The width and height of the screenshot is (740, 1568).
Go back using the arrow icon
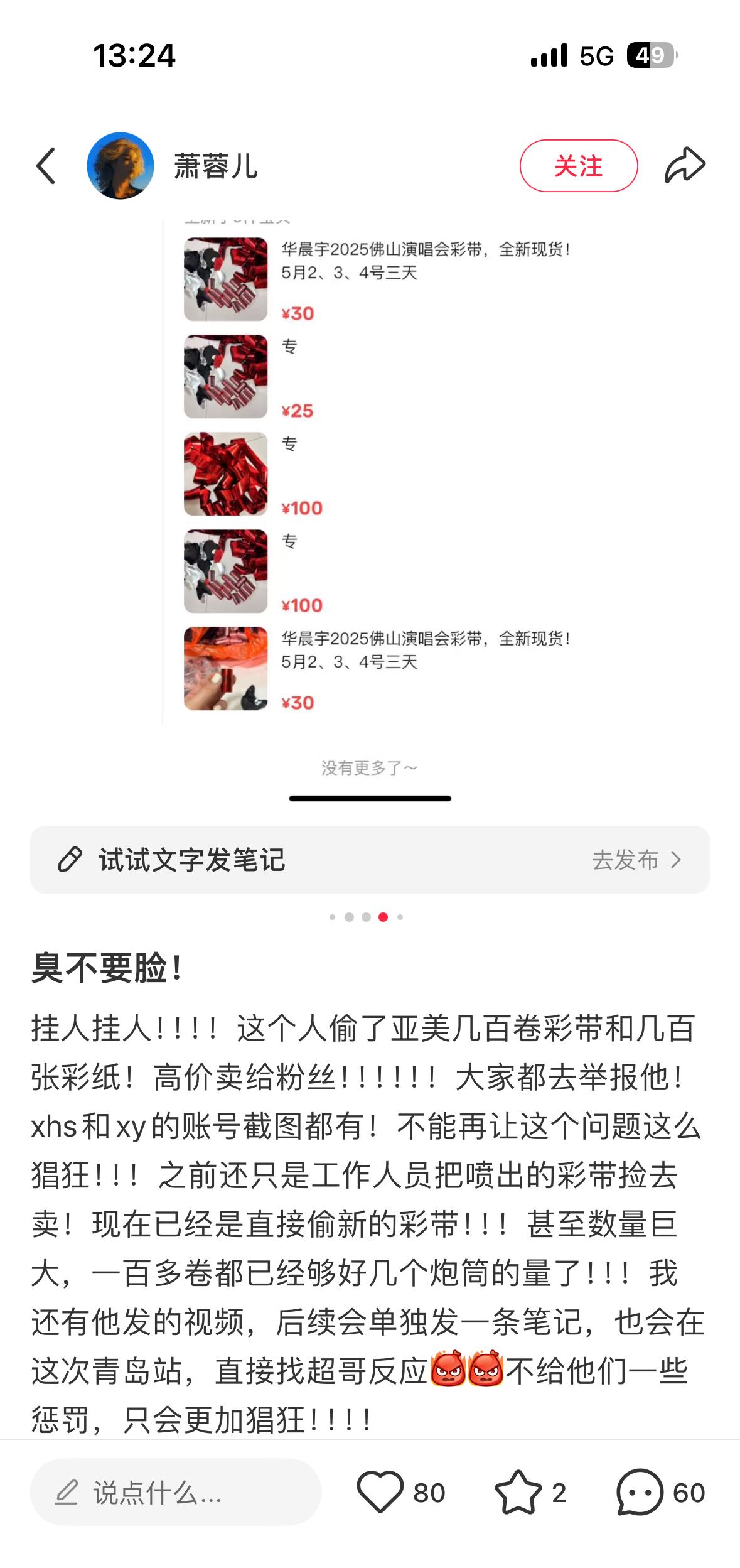pos(46,166)
